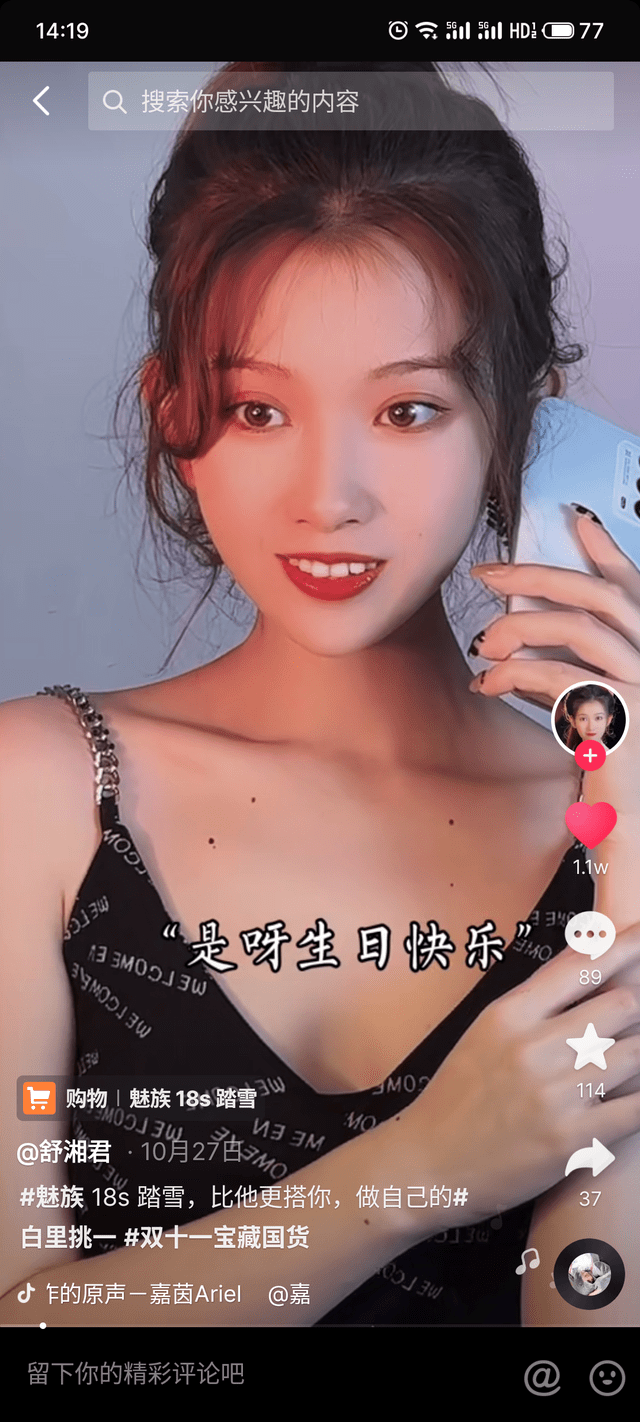The height and width of the screenshot is (1422, 640).
Task: Open the emoji picker smiley icon
Action: coord(607,1377)
